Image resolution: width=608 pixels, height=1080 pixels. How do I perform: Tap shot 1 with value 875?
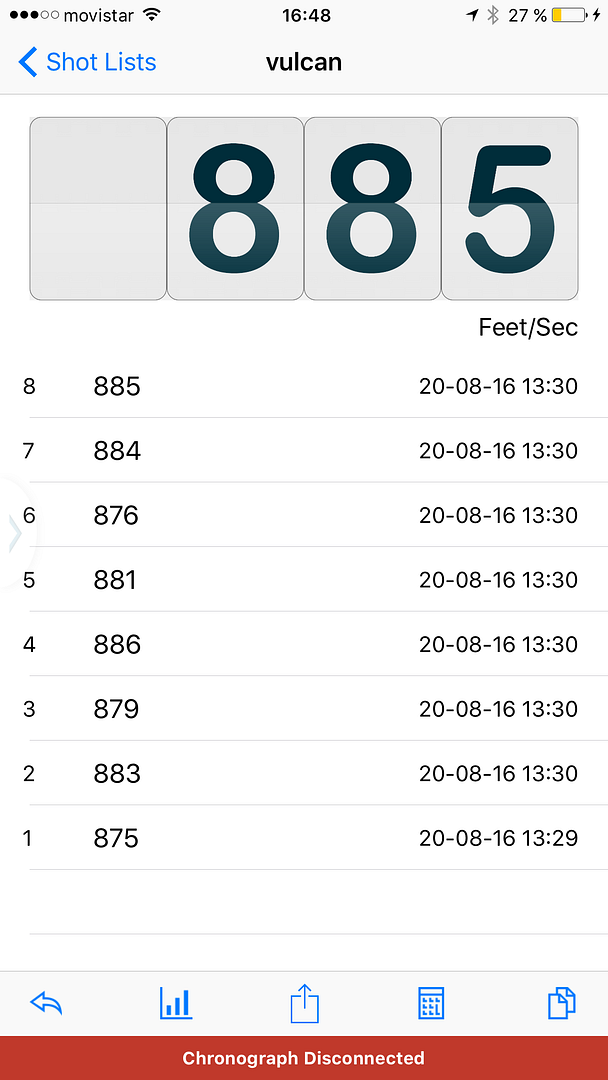[x=304, y=838]
